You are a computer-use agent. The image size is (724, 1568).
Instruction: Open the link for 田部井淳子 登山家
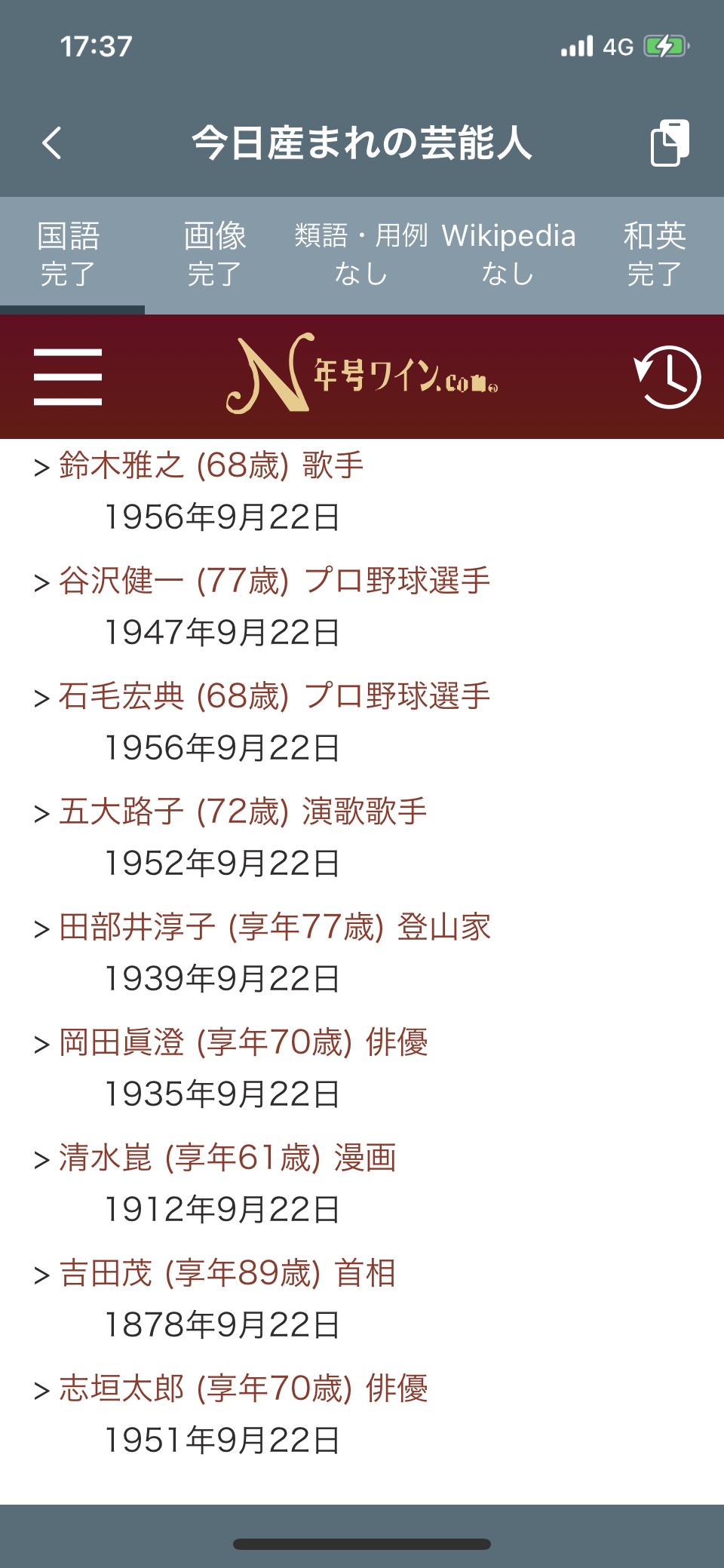pos(275,927)
